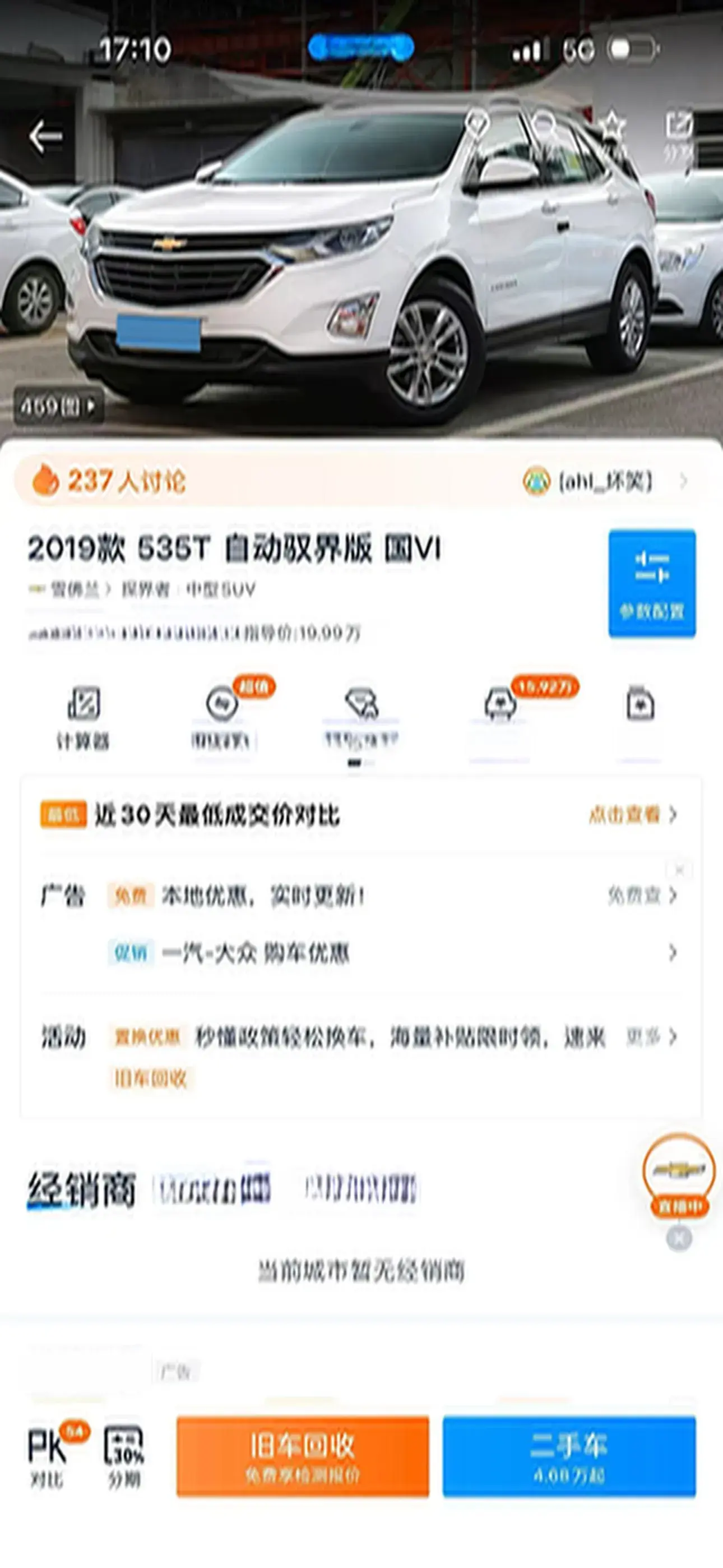Open the 469图 photo gallery
Viewport: 723px width, 1568px height.
pyautogui.click(x=58, y=406)
